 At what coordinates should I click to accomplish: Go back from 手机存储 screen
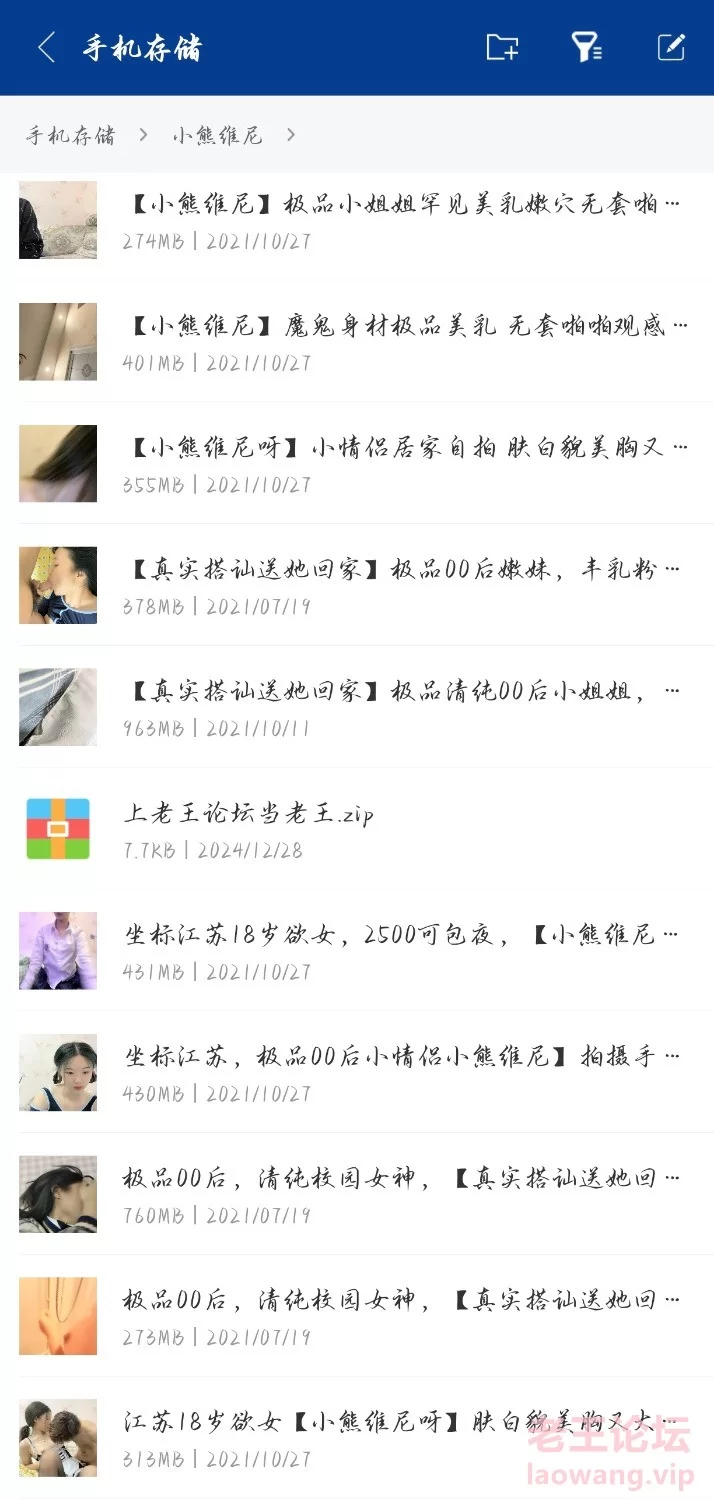[x=46, y=48]
